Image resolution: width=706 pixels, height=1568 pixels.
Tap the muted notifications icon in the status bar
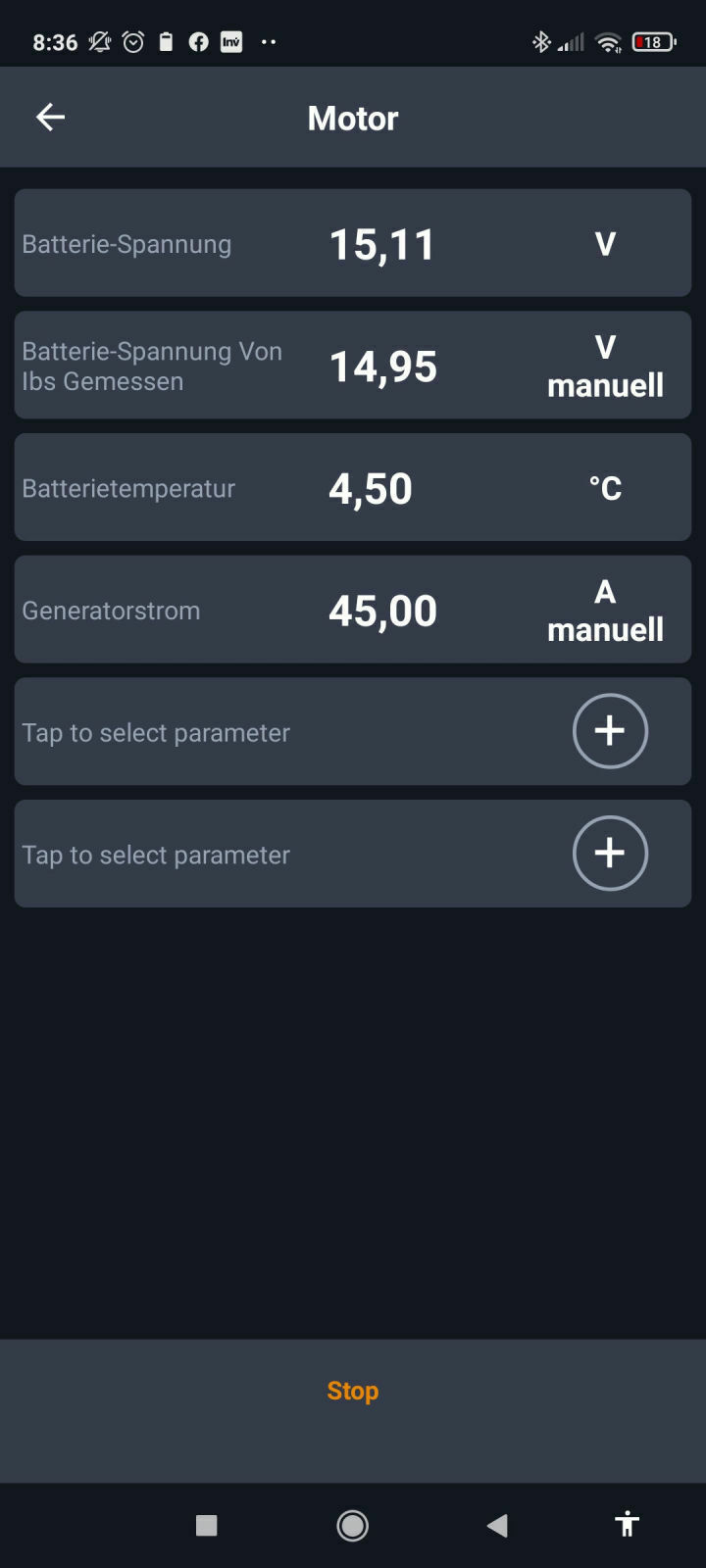pyautogui.click(x=98, y=41)
